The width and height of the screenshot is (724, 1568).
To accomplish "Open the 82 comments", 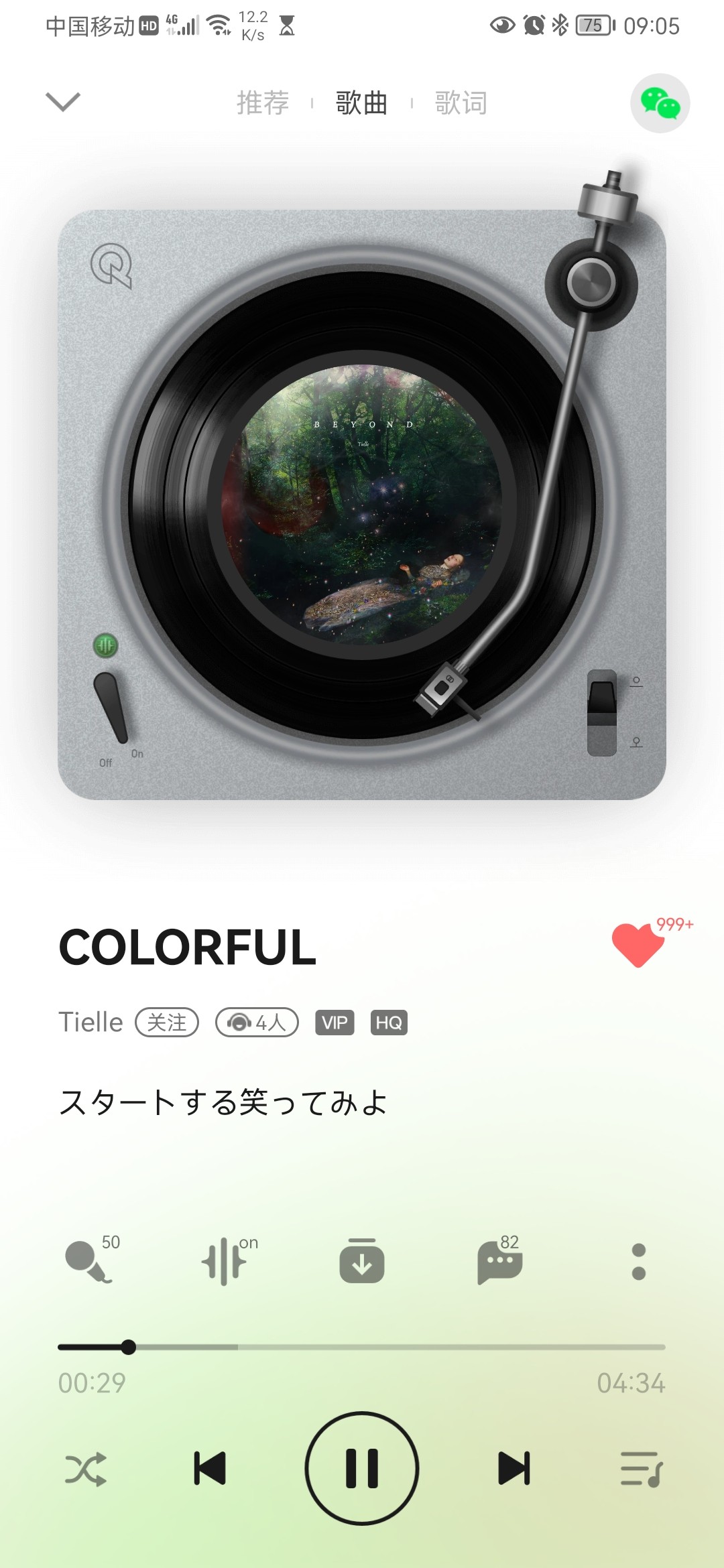I will 500,1261.
